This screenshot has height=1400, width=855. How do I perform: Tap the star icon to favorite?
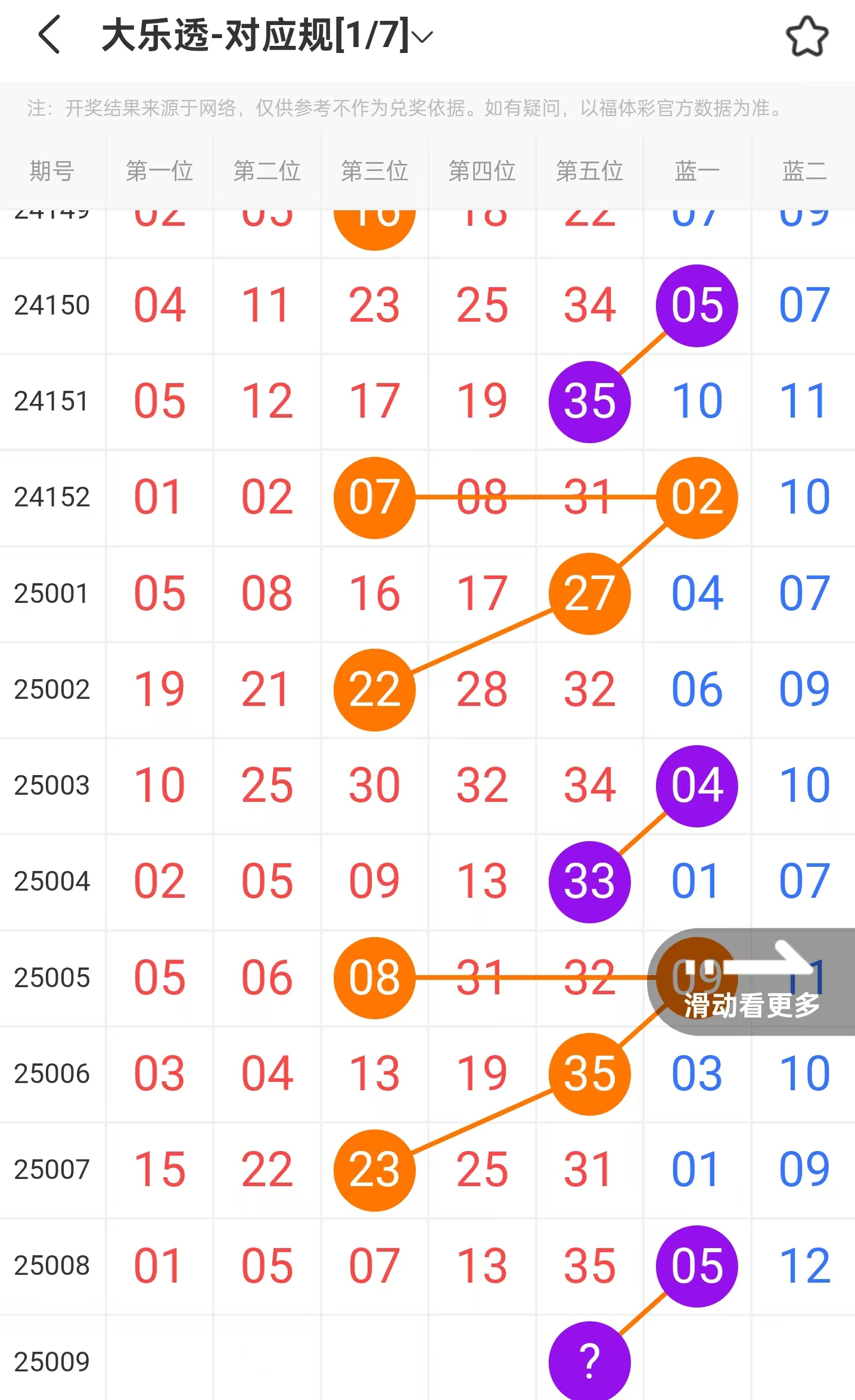(x=807, y=37)
